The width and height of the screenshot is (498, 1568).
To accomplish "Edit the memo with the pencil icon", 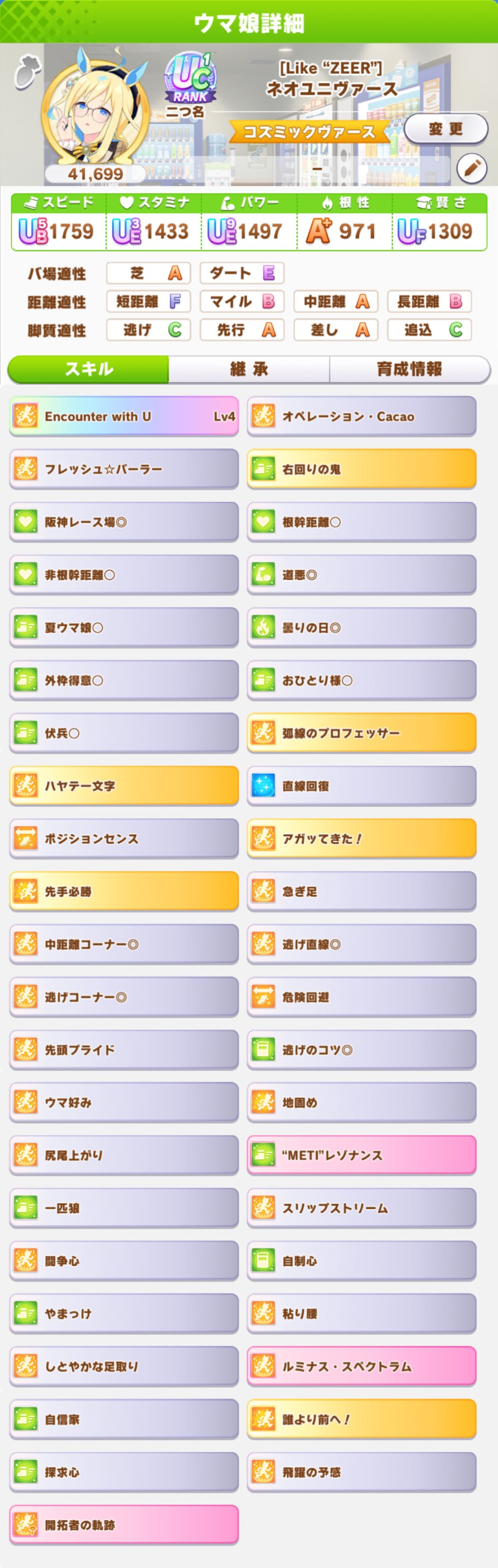I will point(471,168).
